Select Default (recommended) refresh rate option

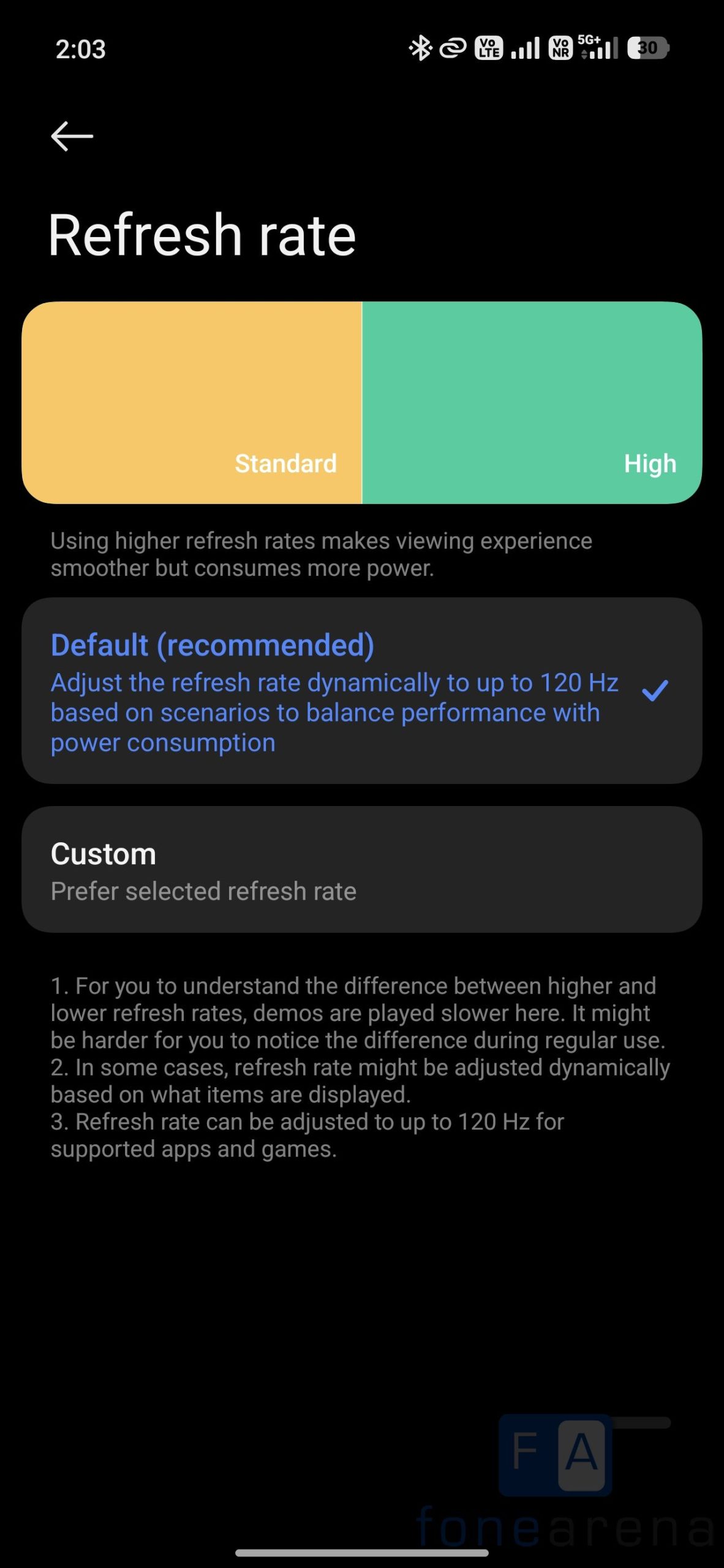361,692
